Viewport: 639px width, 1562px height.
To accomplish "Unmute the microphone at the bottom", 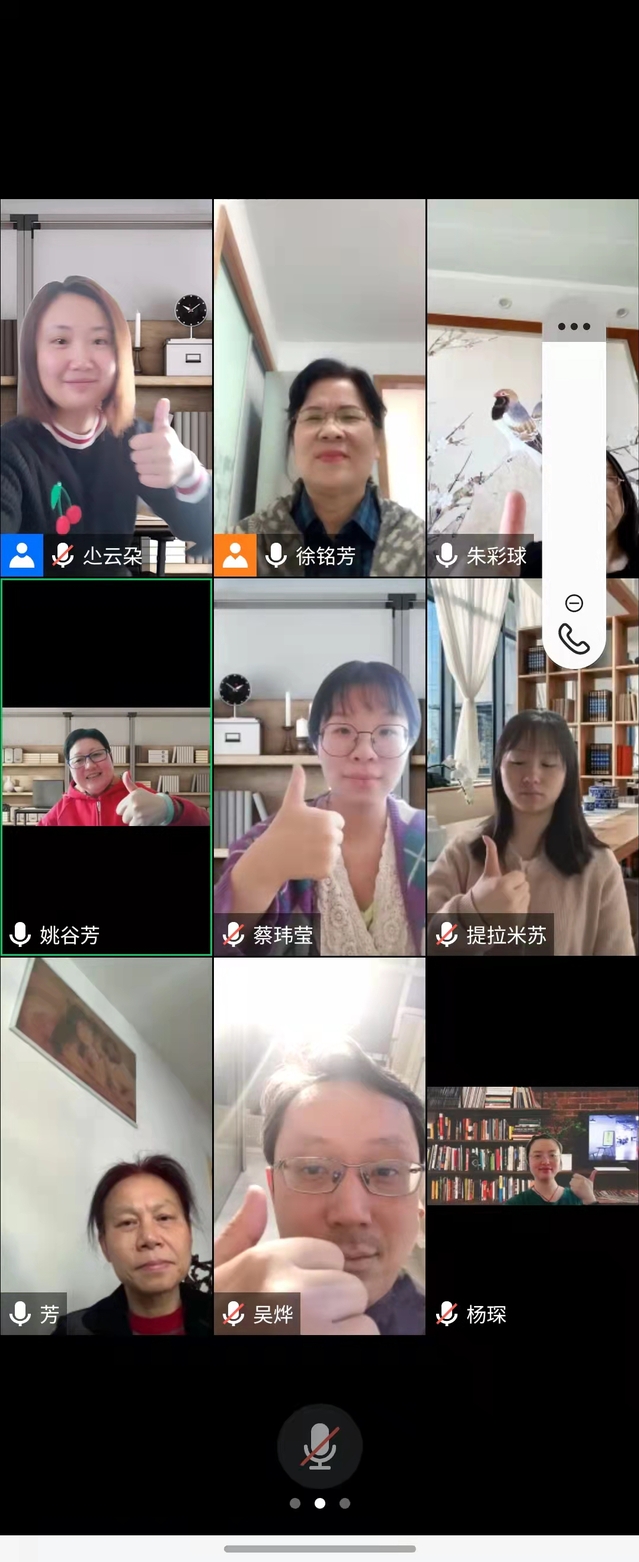I will click(x=319, y=1446).
